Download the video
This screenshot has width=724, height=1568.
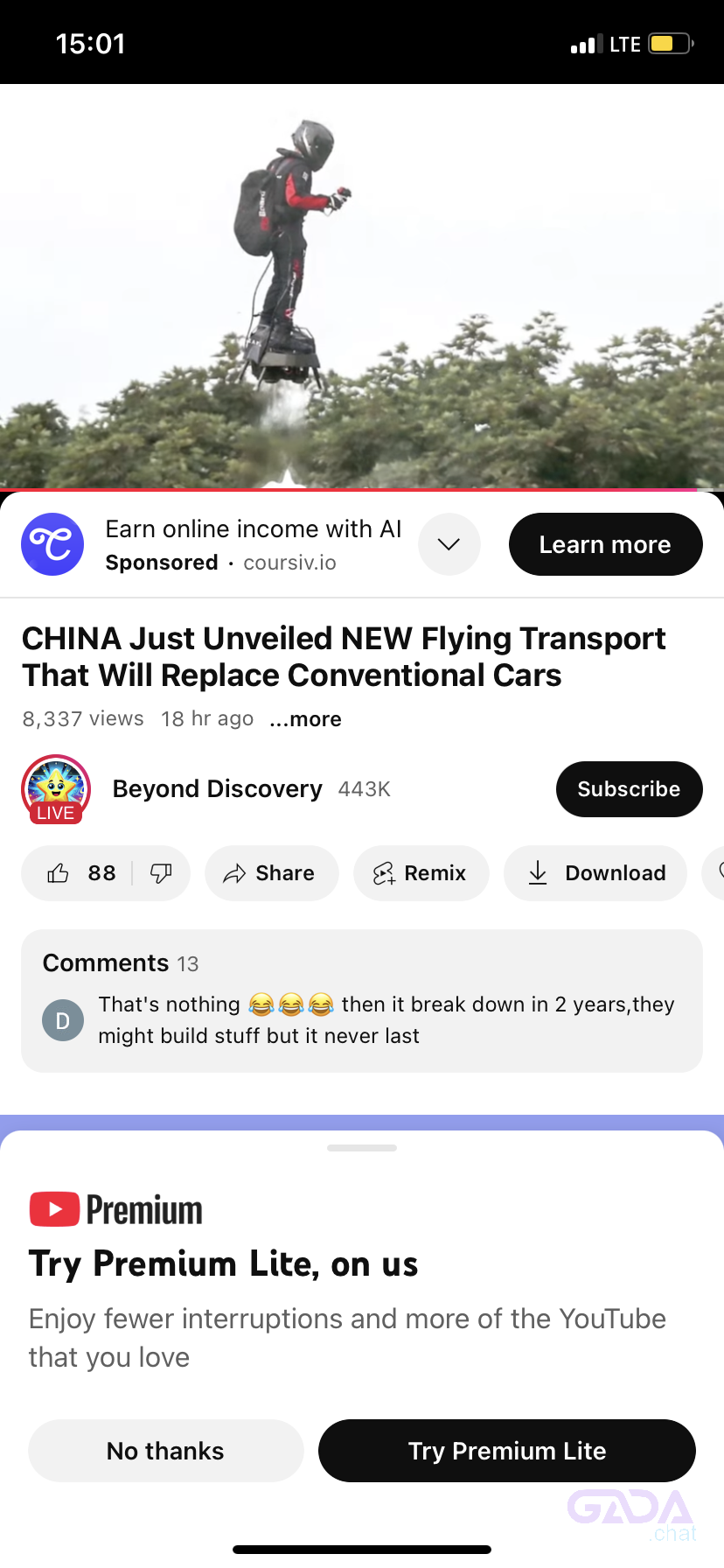[595, 873]
